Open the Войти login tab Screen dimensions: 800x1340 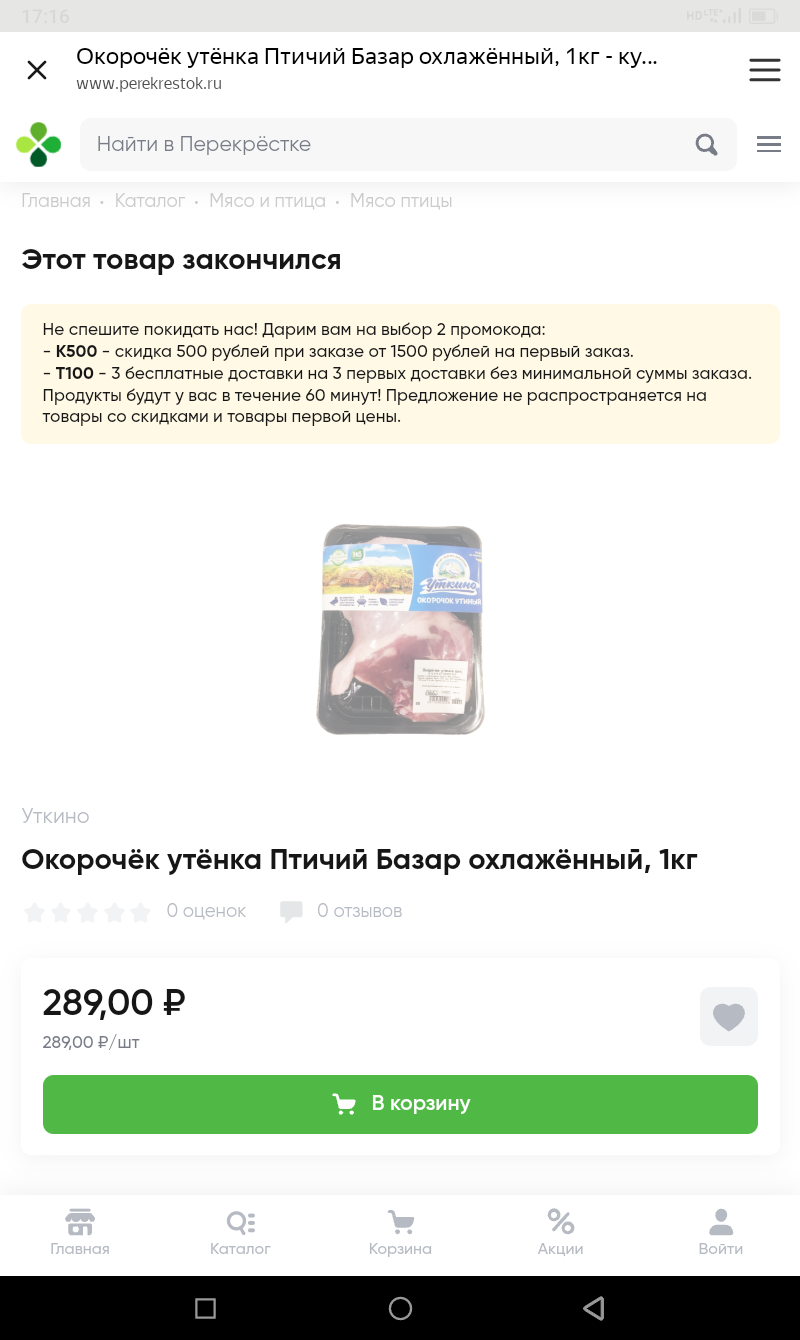tap(720, 1232)
